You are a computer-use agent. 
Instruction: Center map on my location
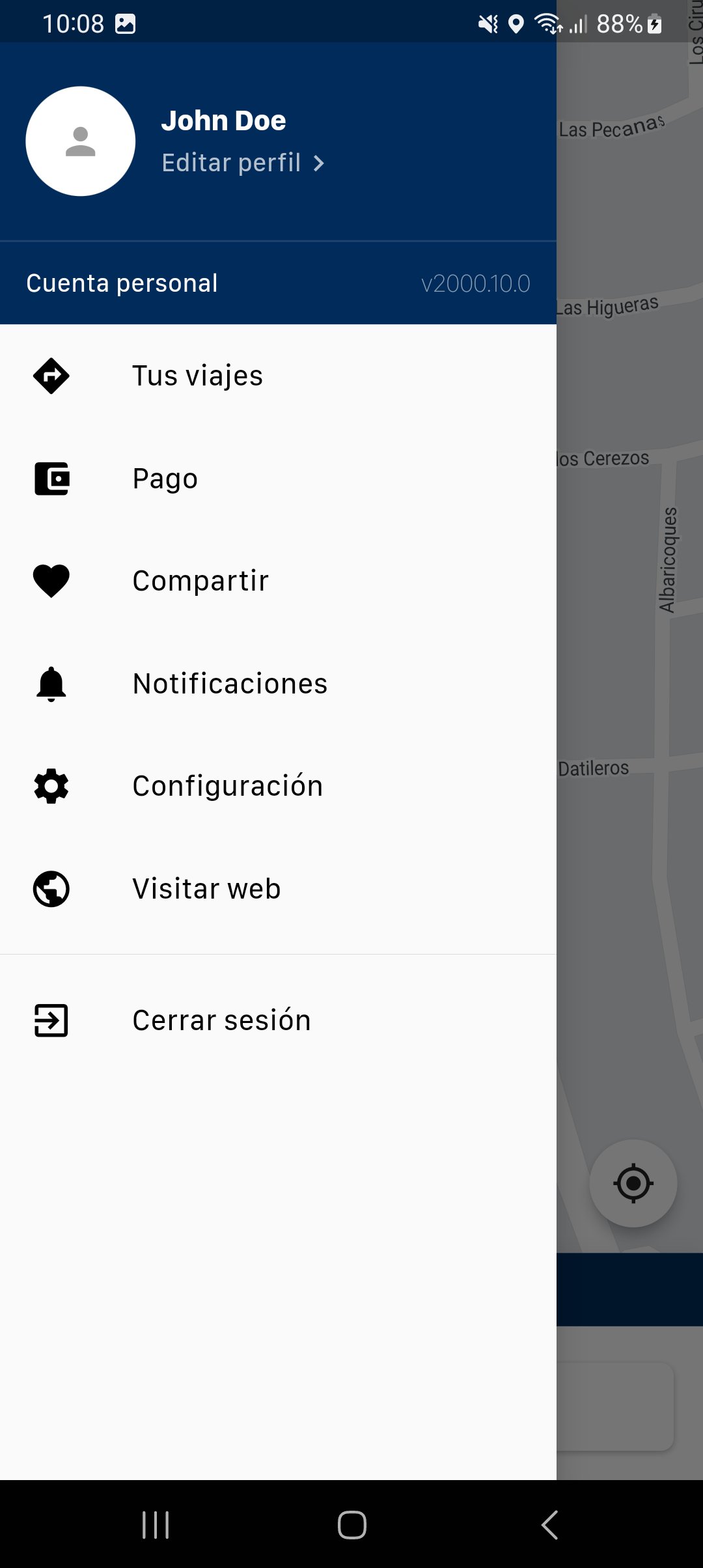click(633, 1183)
